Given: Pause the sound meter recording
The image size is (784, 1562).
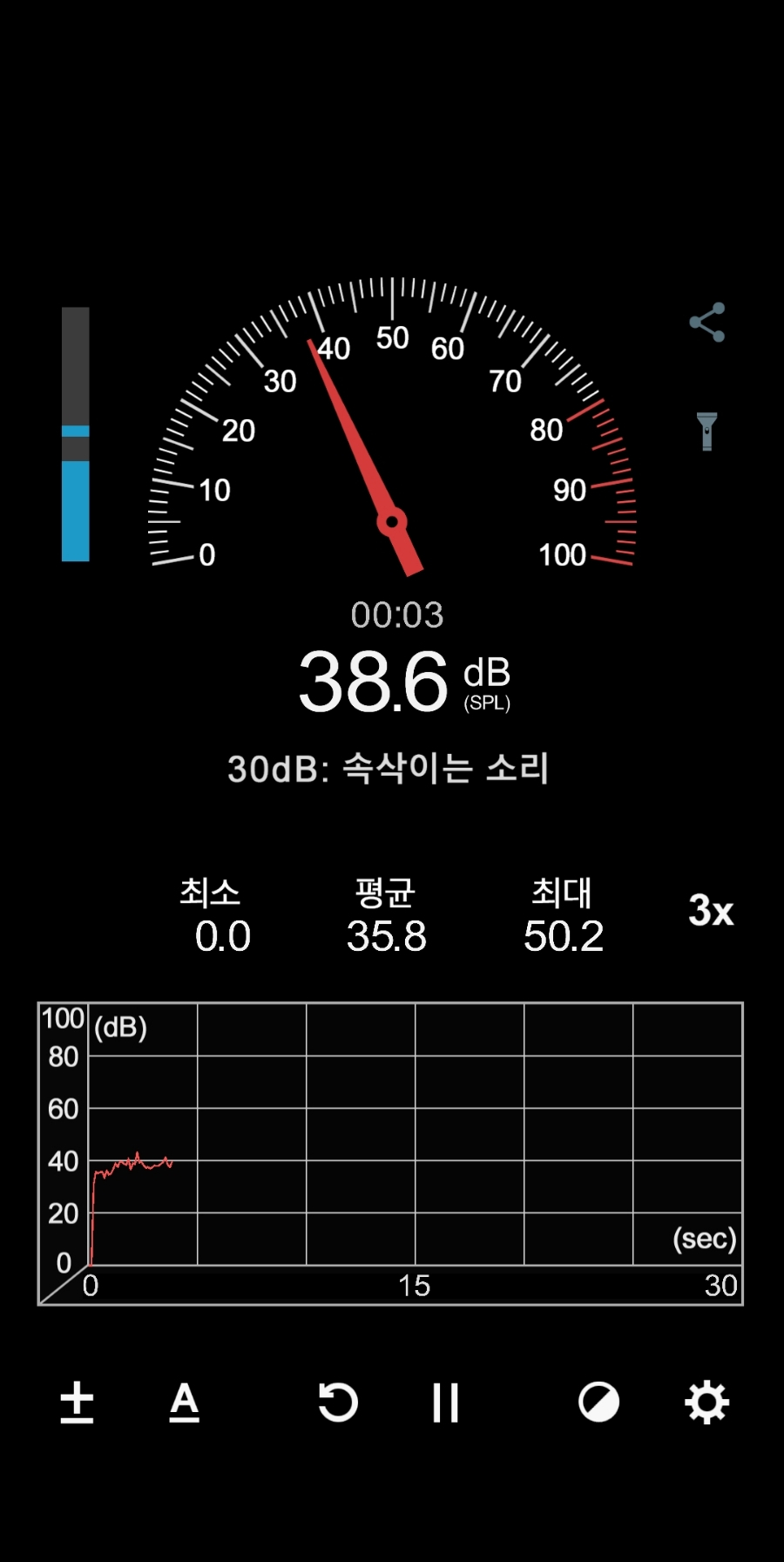Looking at the screenshot, I should click(x=445, y=1402).
